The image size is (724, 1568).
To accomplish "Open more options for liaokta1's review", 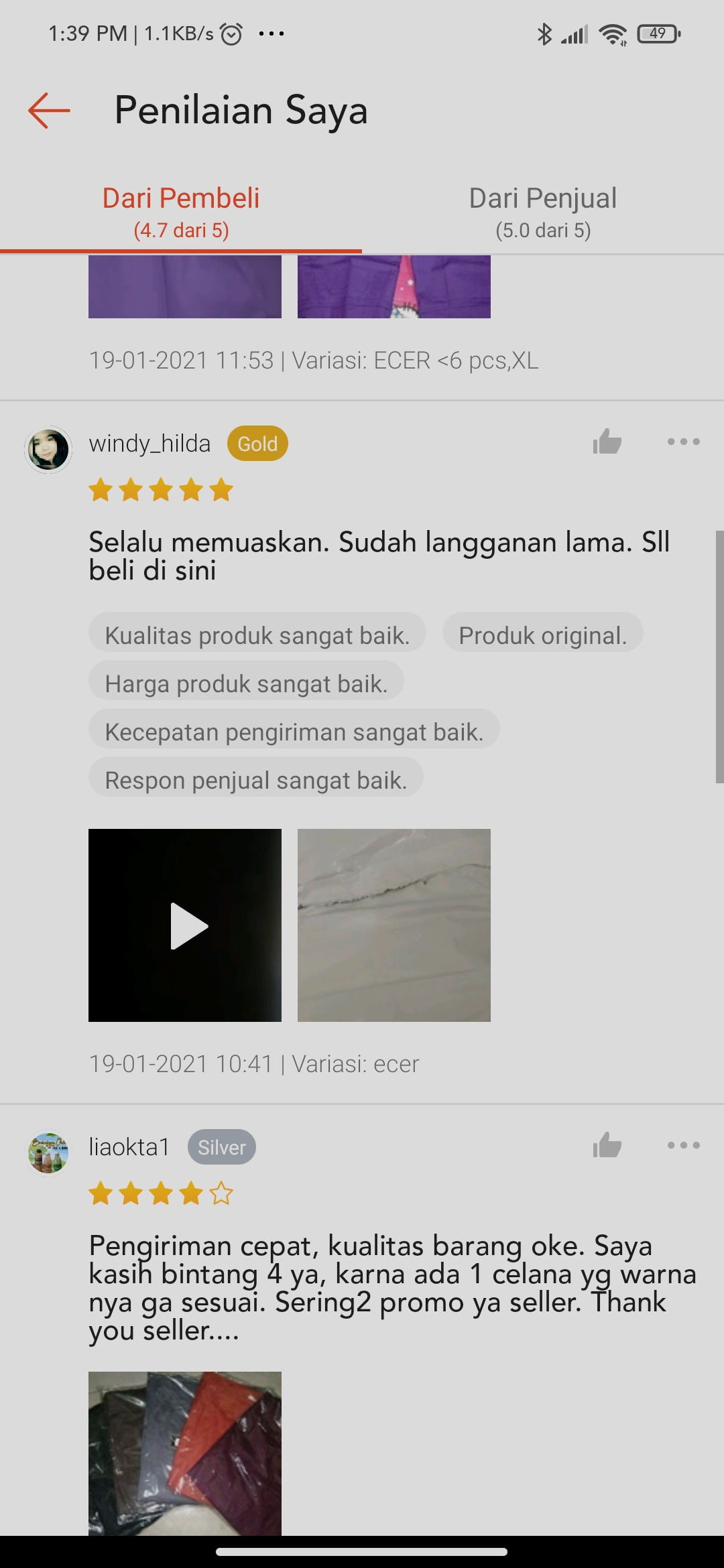I will [x=683, y=1146].
